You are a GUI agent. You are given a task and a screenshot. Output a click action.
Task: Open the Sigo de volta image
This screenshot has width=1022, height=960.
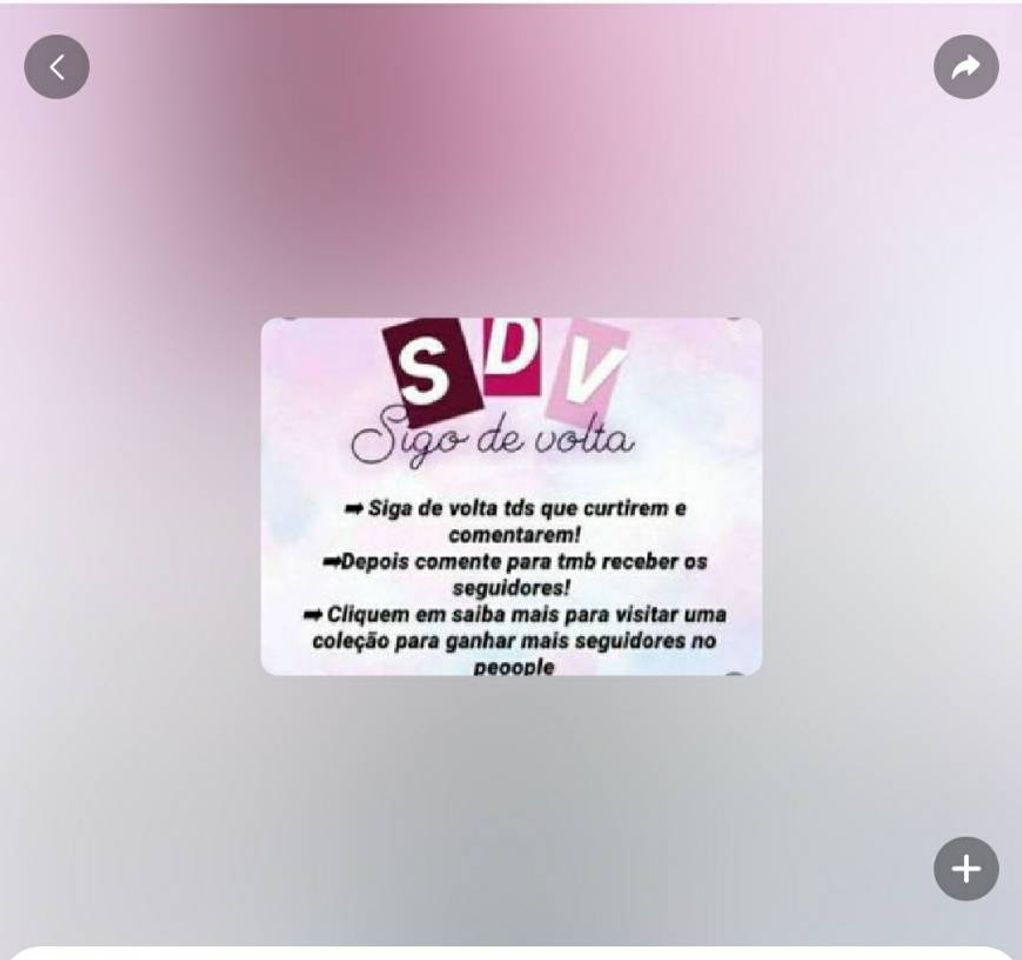click(x=511, y=496)
